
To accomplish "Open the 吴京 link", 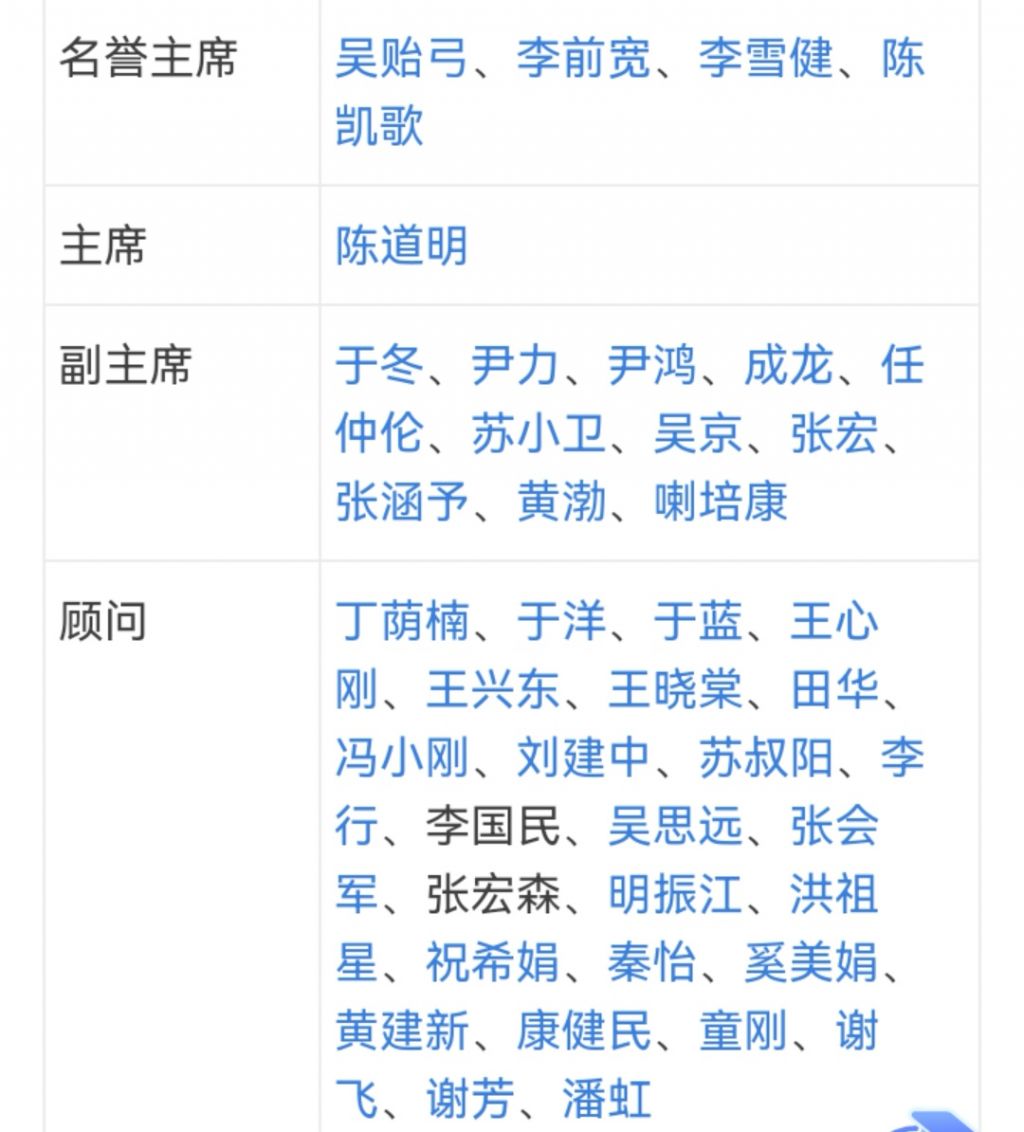I will (x=697, y=434).
